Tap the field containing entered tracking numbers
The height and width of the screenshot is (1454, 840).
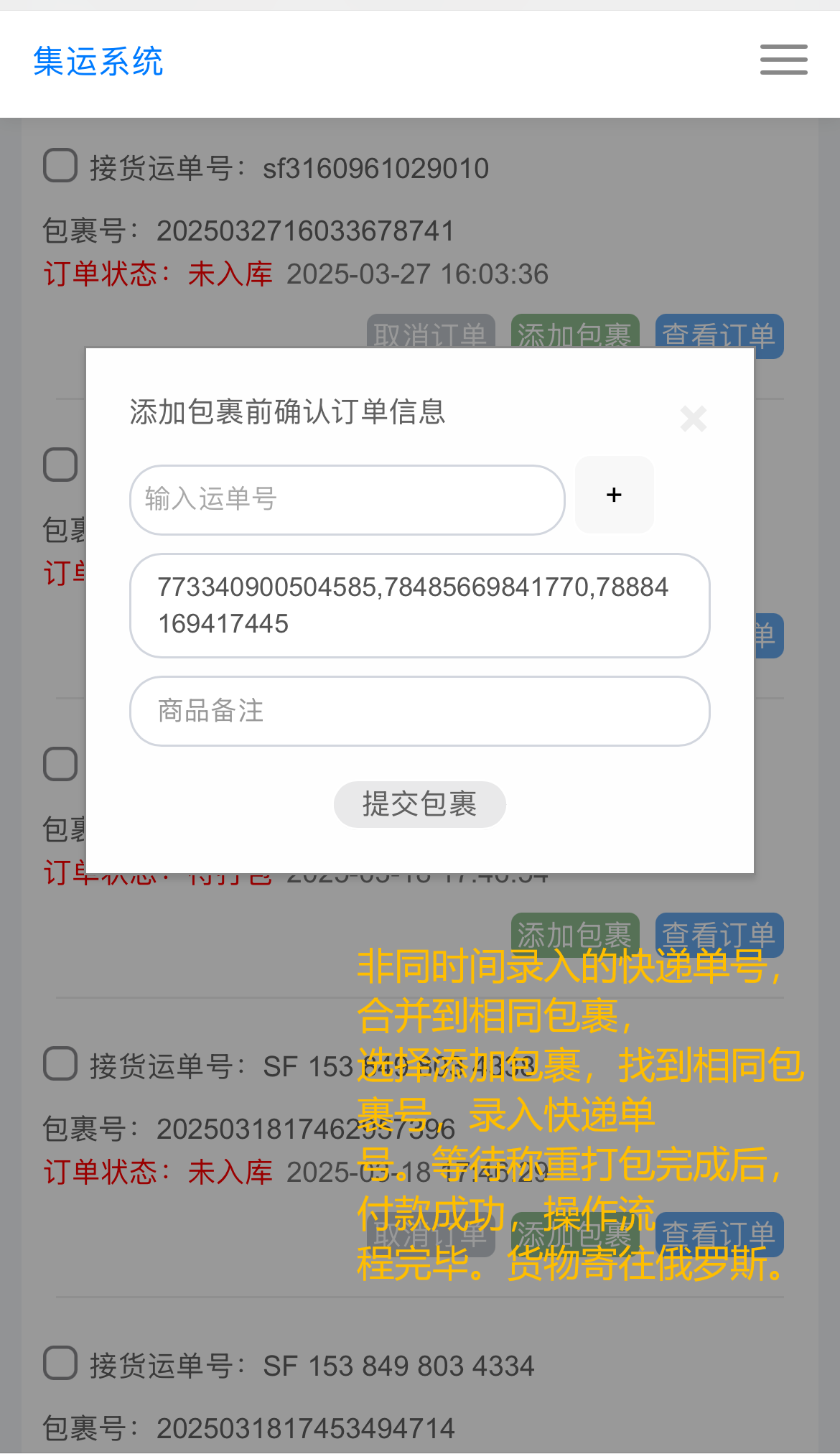coord(419,605)
